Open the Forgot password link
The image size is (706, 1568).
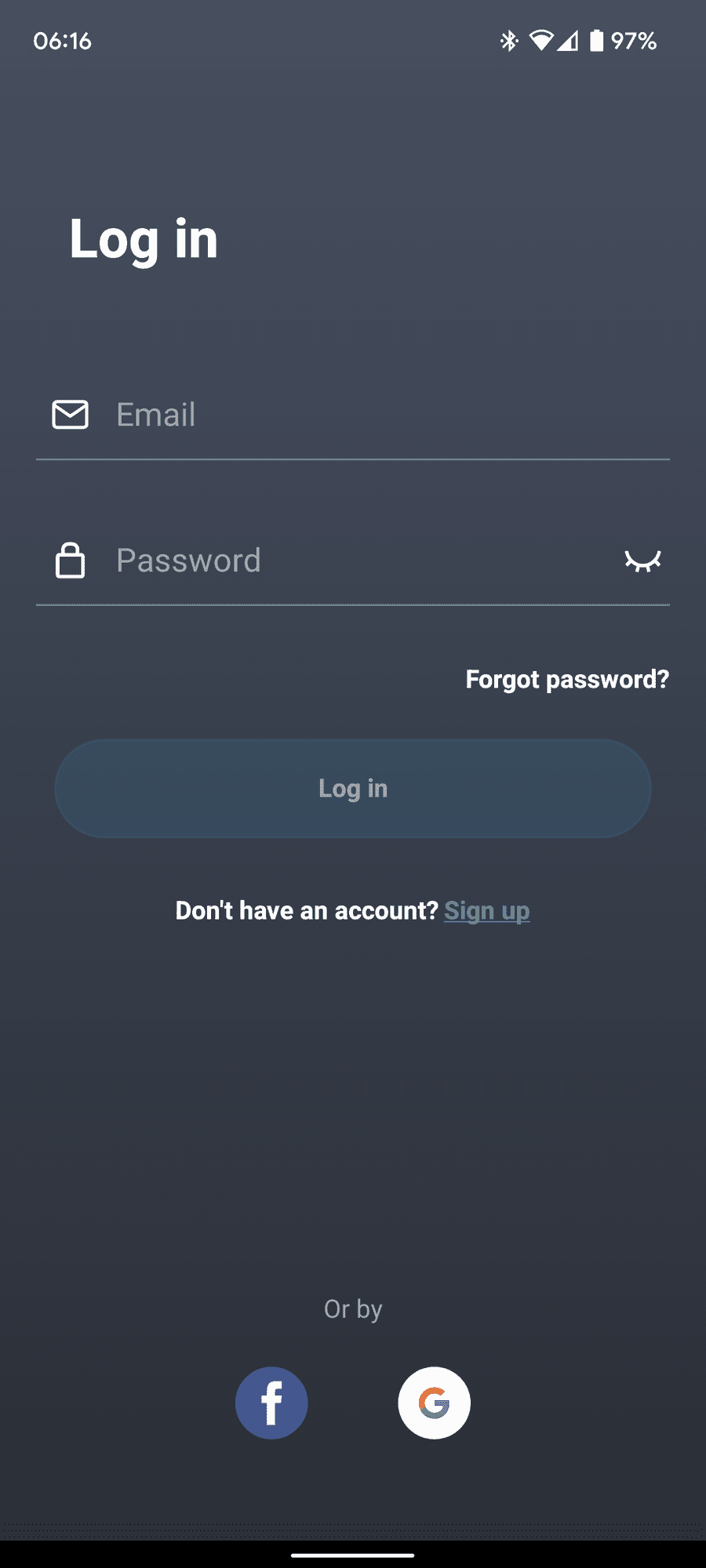tap(566, 679)
